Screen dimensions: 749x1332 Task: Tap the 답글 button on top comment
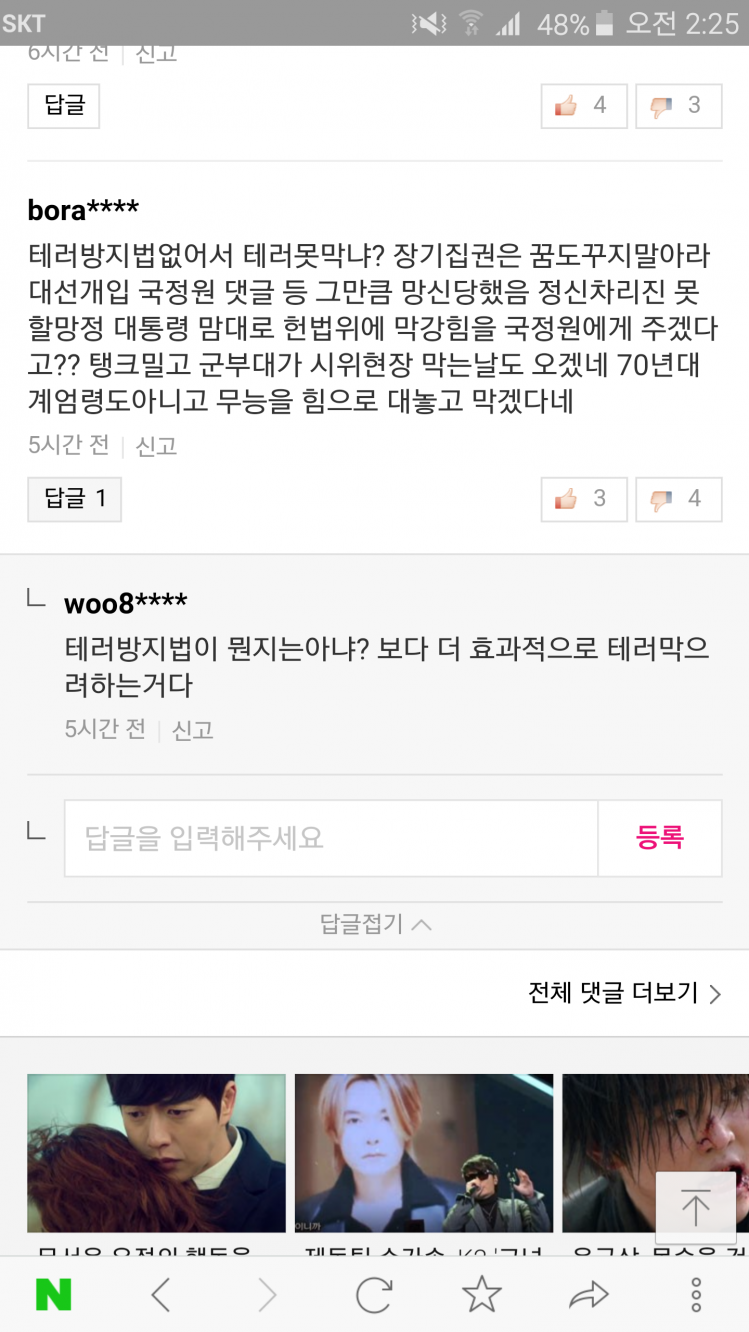64,106
